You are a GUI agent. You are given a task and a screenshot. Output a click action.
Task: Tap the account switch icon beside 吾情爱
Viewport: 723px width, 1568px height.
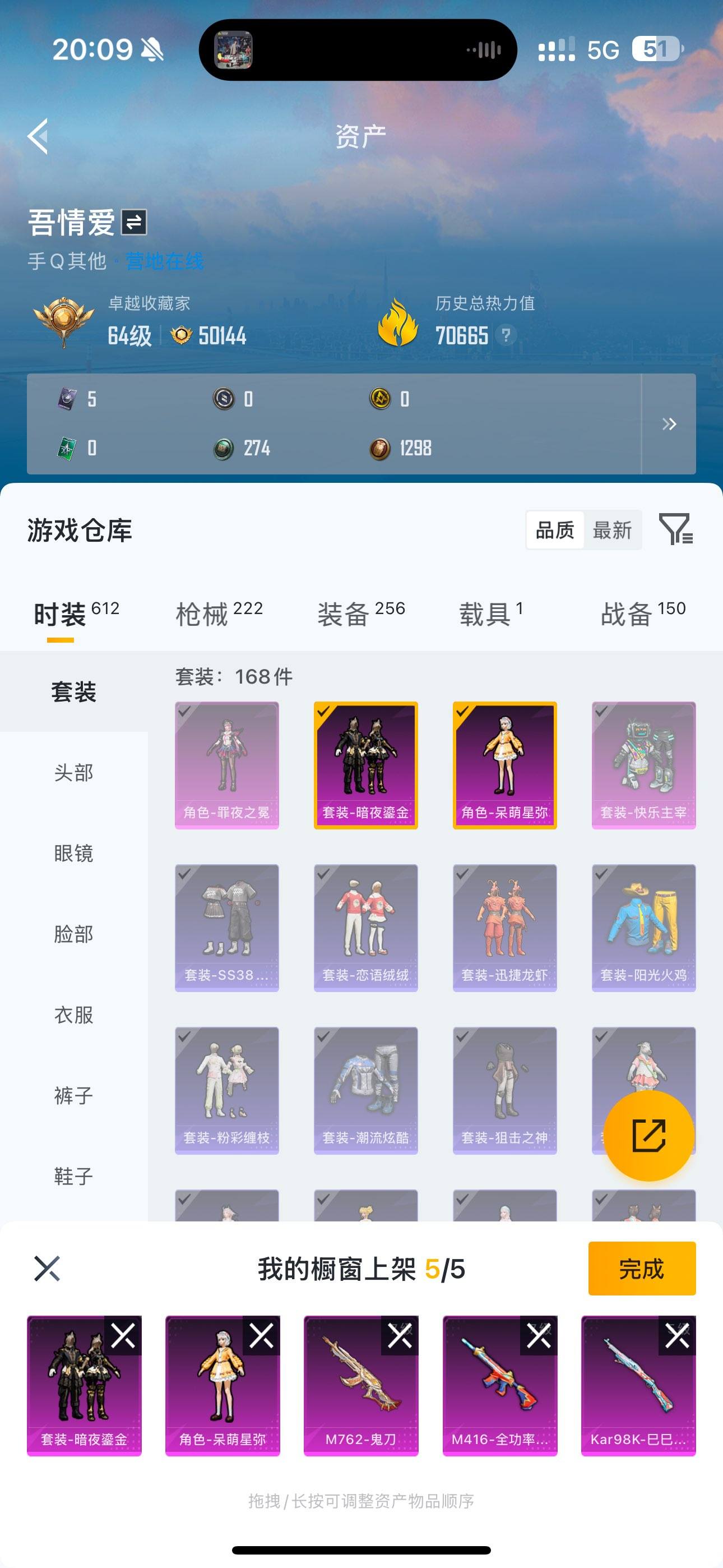tap(135, 223)
